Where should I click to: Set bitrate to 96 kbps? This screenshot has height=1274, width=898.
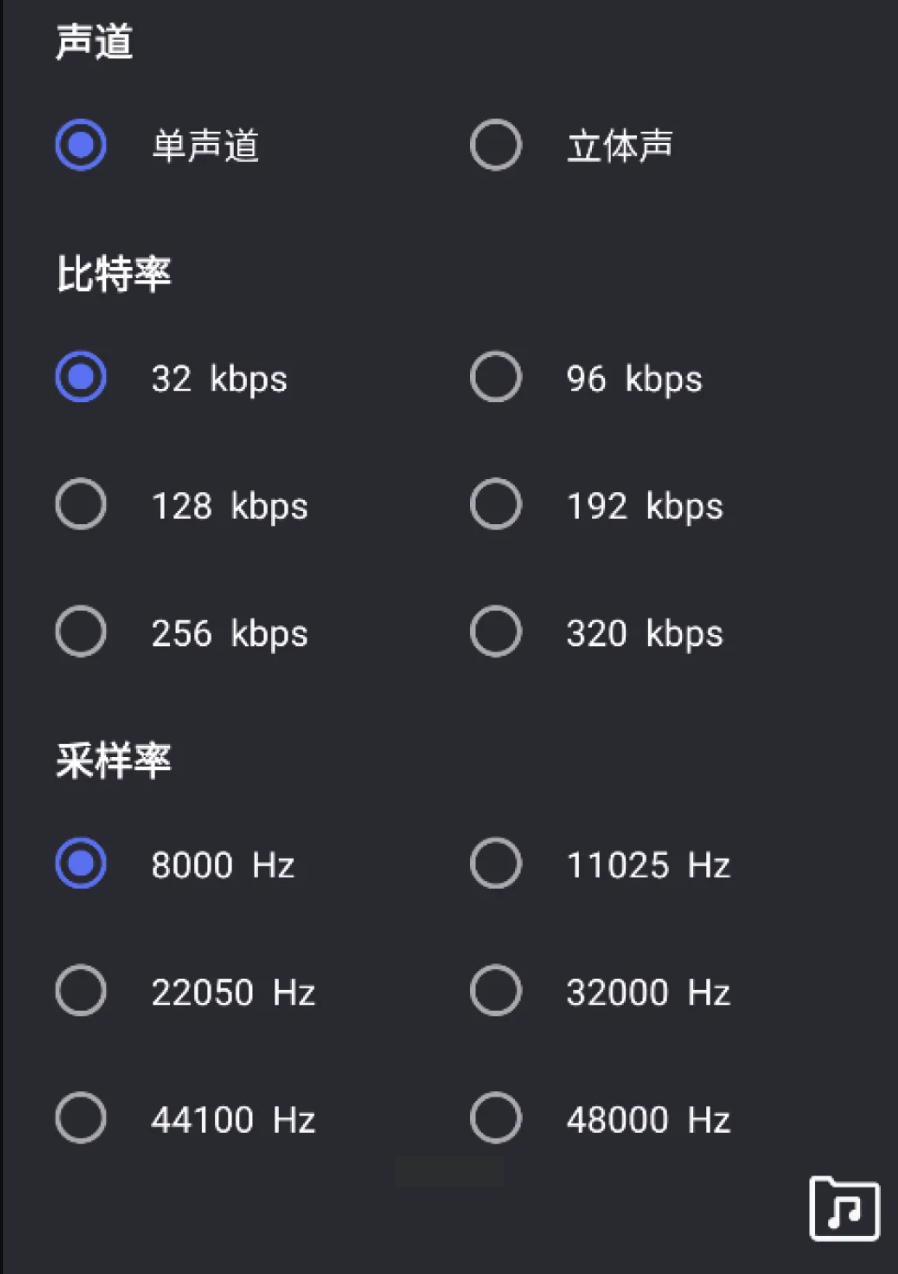pos(496,378)
